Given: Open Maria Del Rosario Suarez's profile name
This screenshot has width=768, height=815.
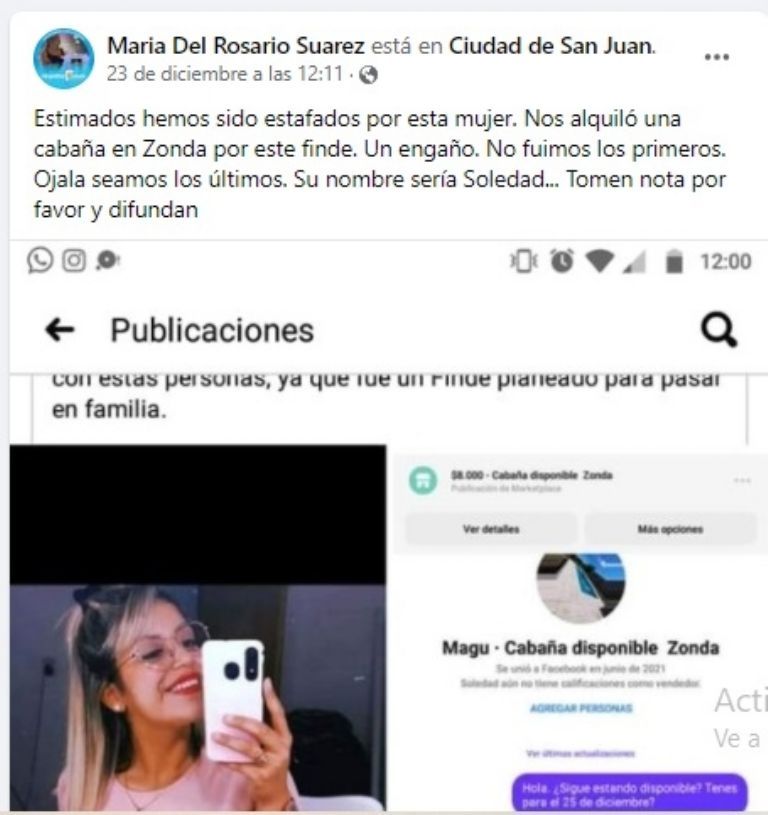Looking at the screenshot, I should (236, 45).
